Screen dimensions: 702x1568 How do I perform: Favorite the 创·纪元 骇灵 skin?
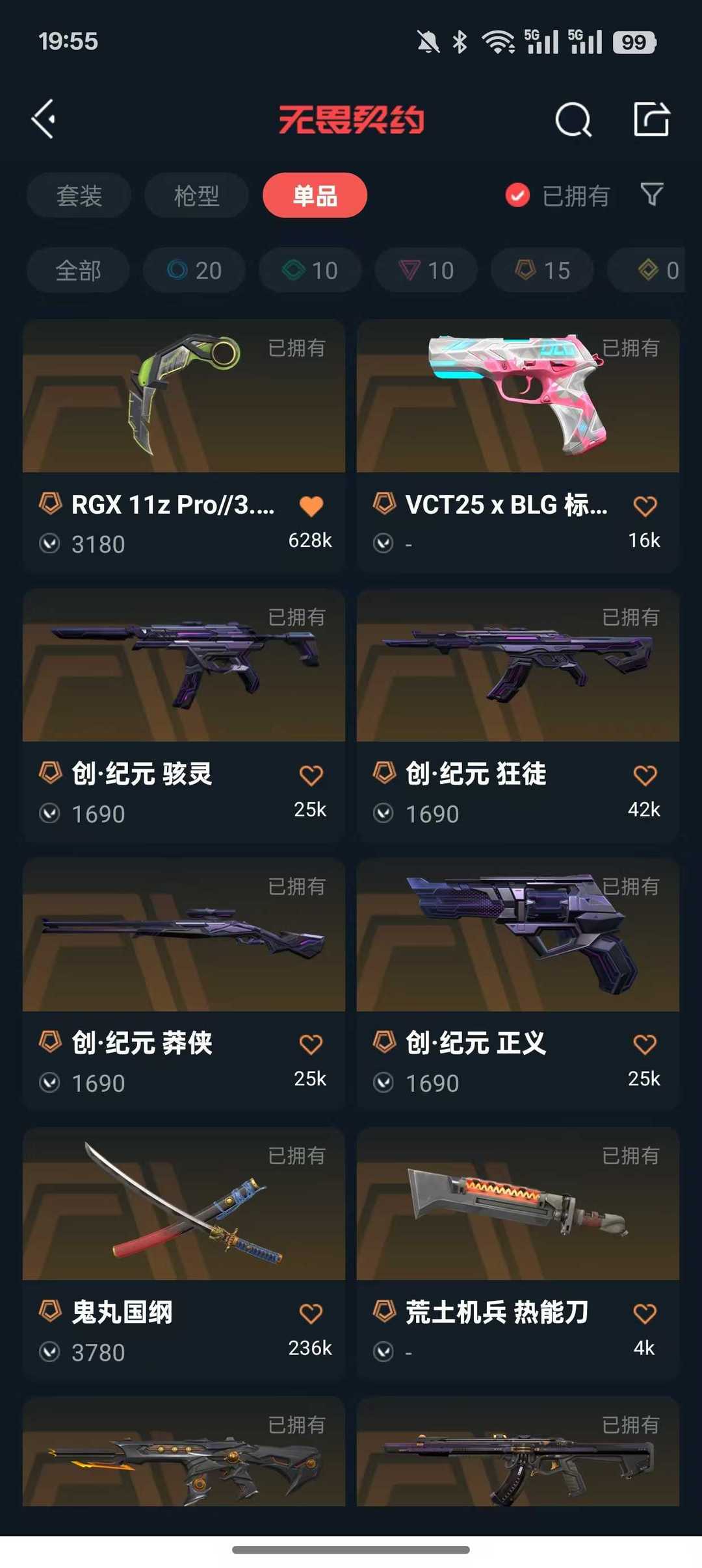coord(311,775)
